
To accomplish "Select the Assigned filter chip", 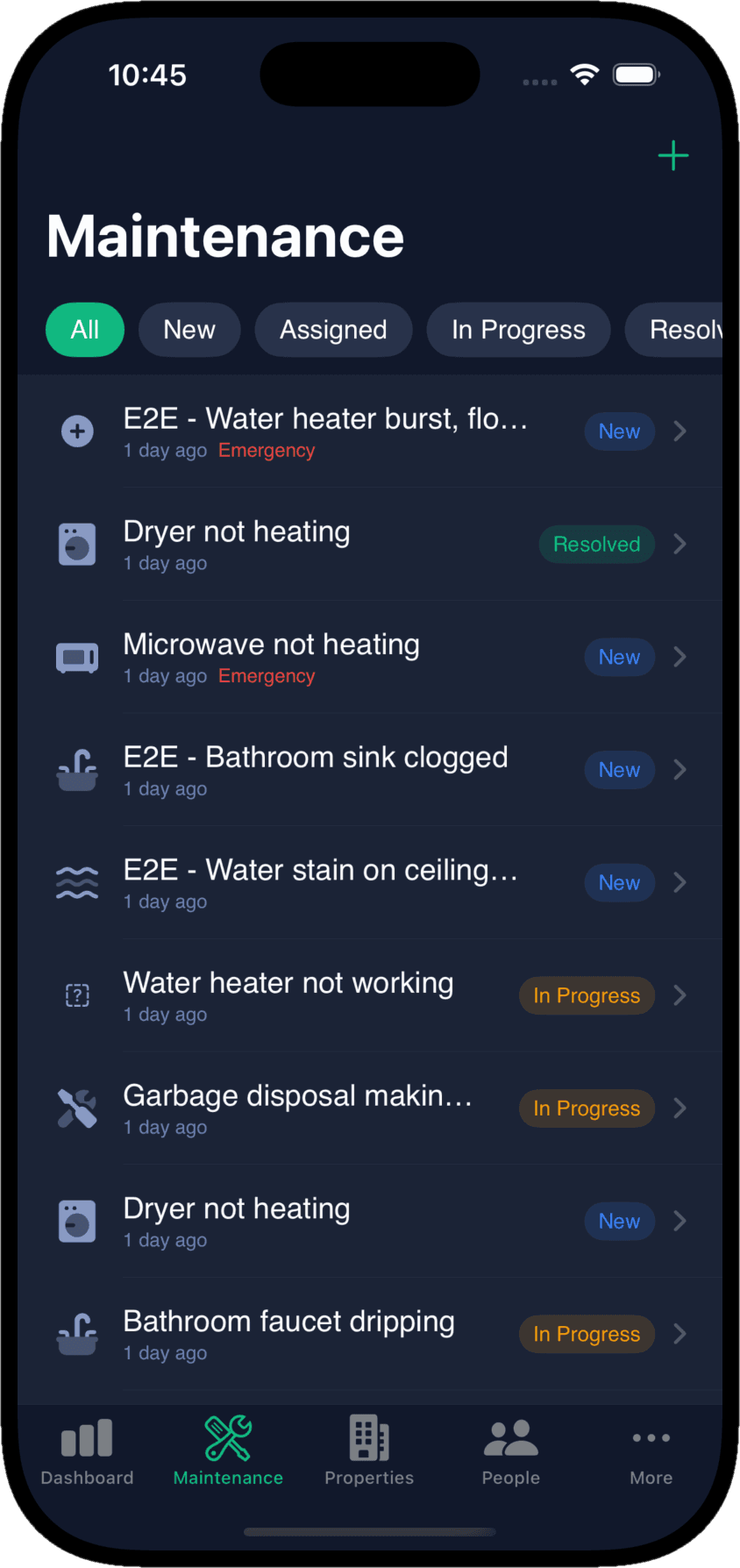I will (333, 330).
